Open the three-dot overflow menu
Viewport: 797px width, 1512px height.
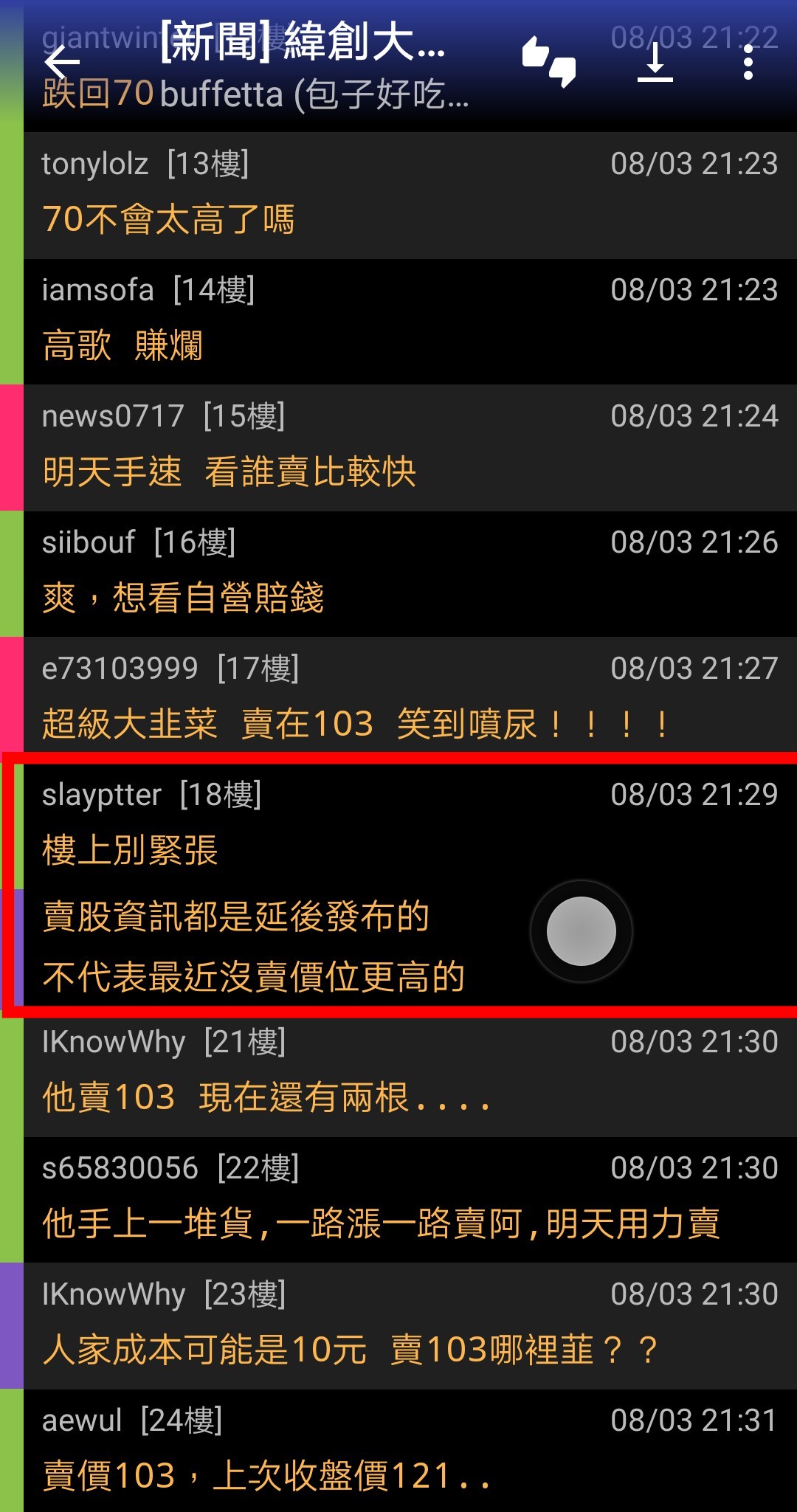tap(748, 63)
